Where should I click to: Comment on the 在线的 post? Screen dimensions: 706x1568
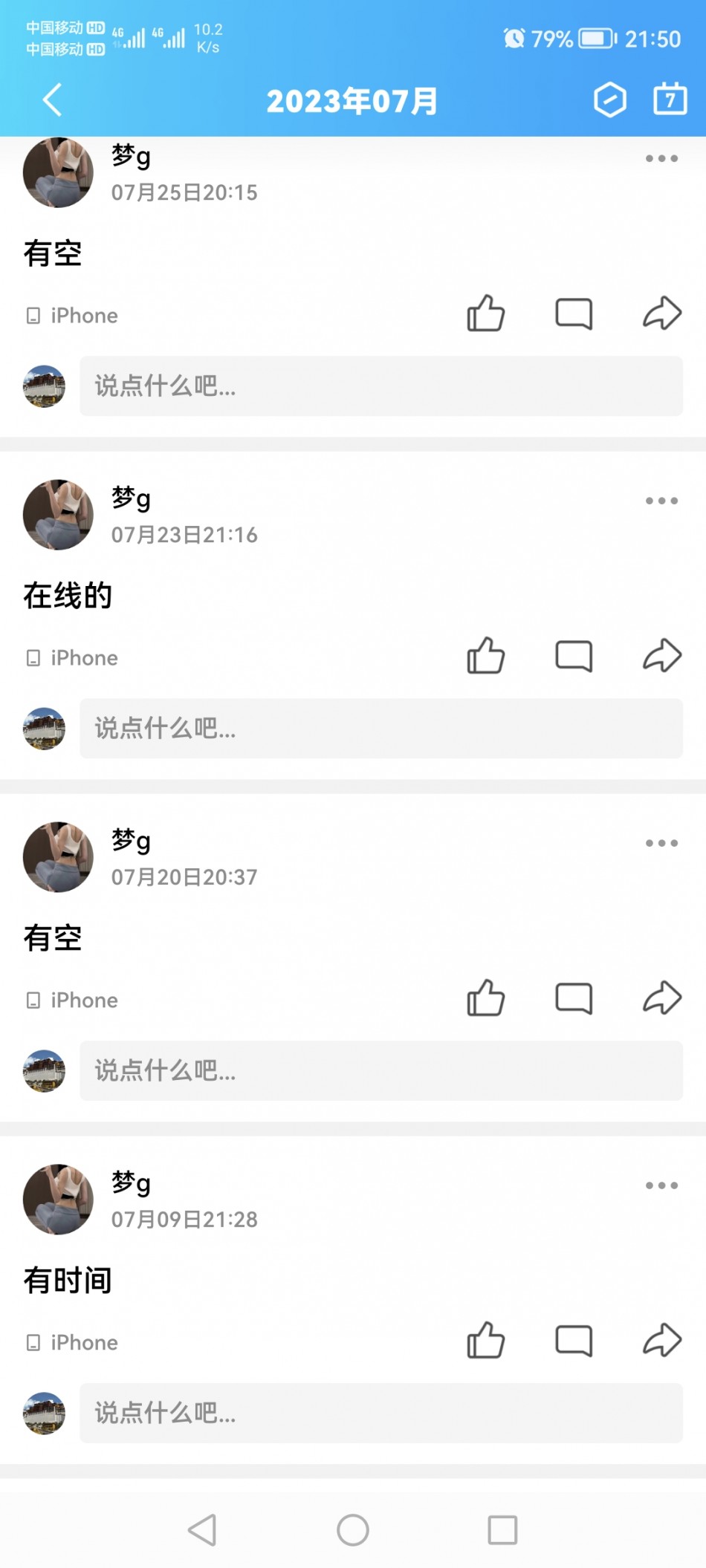(x=574, y=656)
